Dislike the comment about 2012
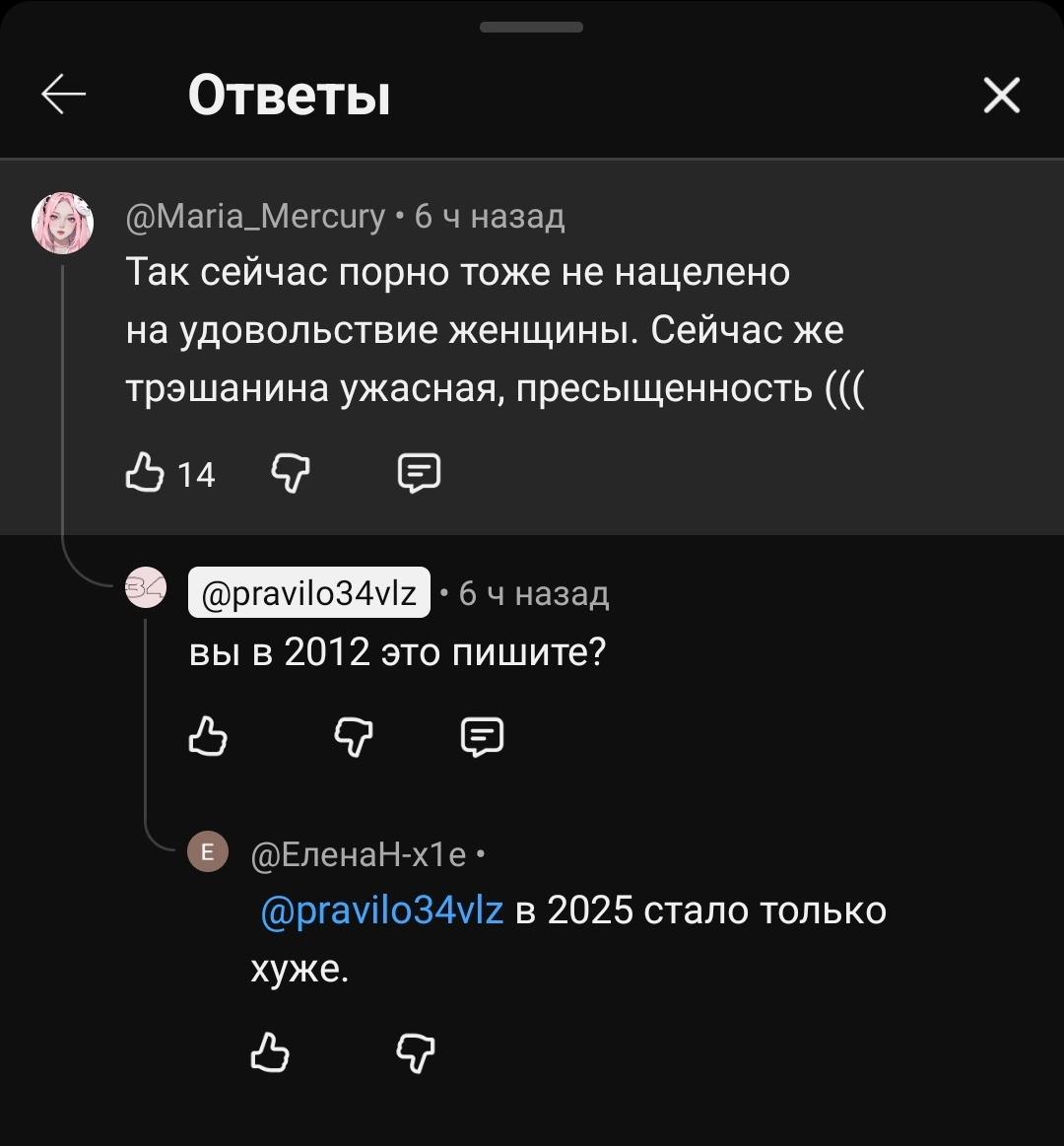The width and height of the screenshot is (1064, 1146). click(354, 736)
